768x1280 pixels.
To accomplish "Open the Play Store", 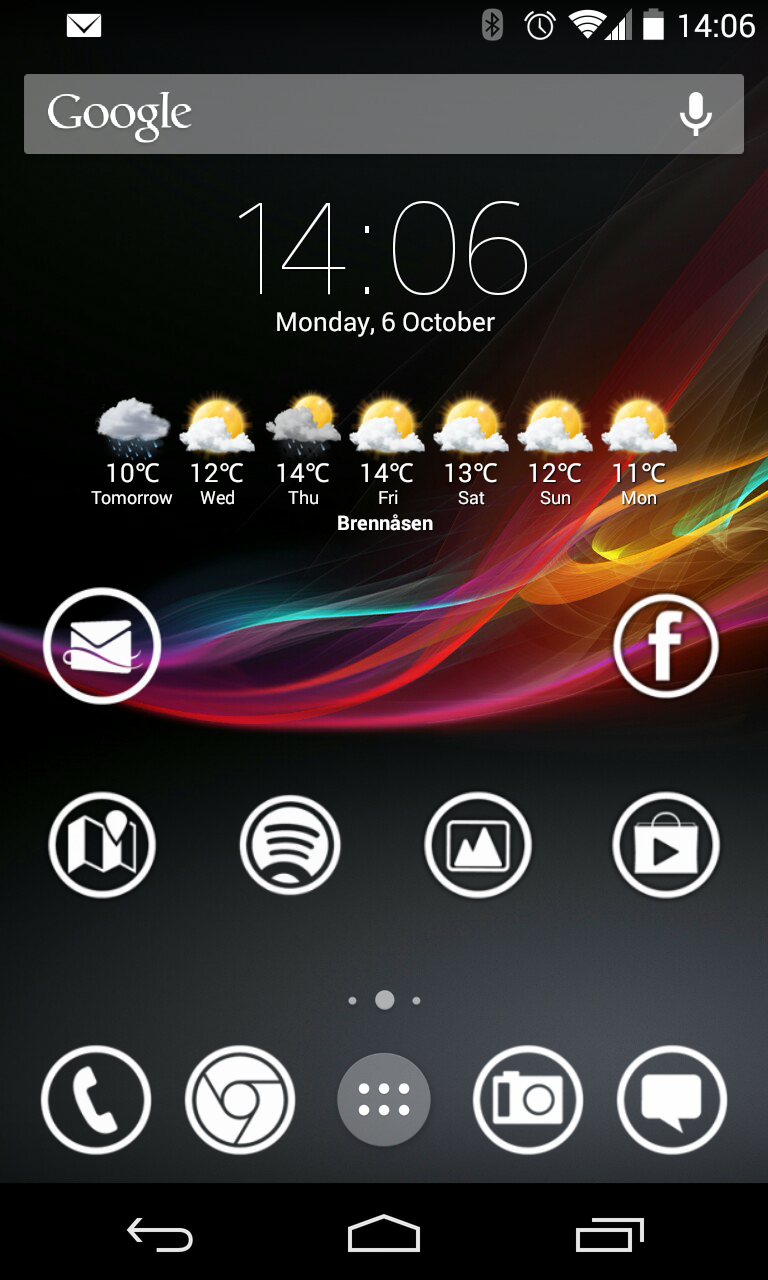I will (x=666, y=845).
